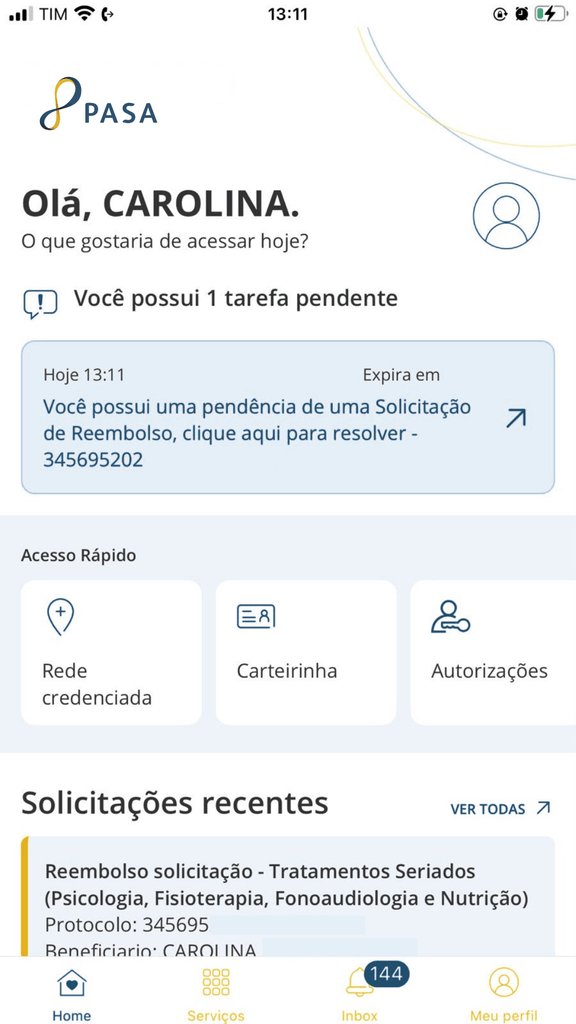Open the profile avatar icon beside the greeting
The image size is (576, 1024).
[506, 216]
